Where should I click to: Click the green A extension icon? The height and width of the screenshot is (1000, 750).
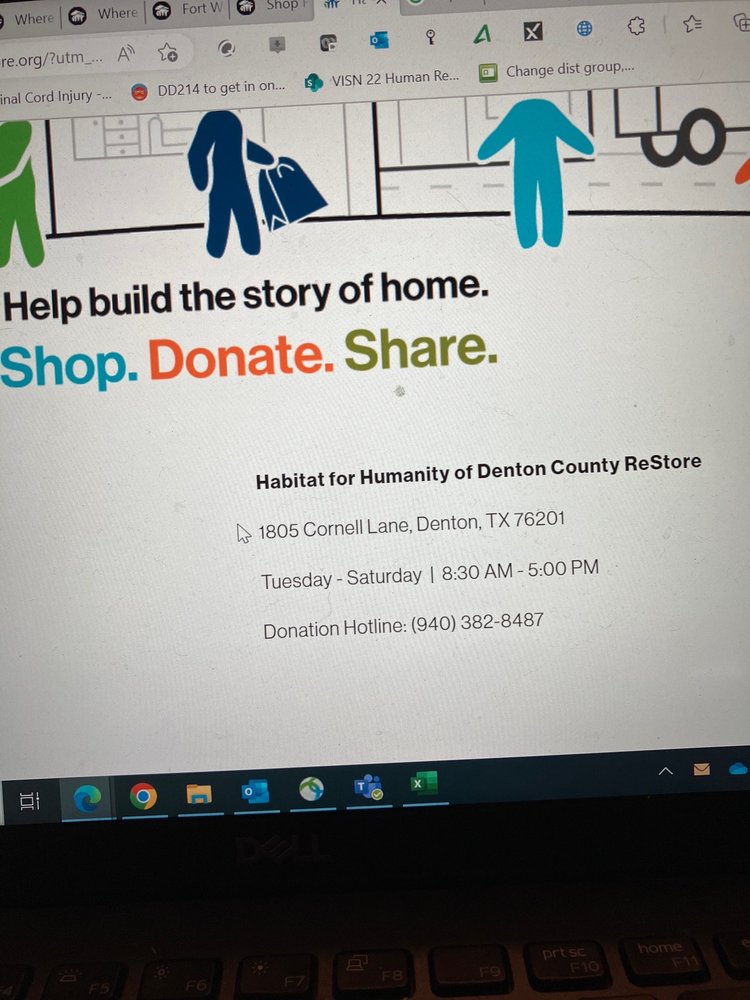482,34
